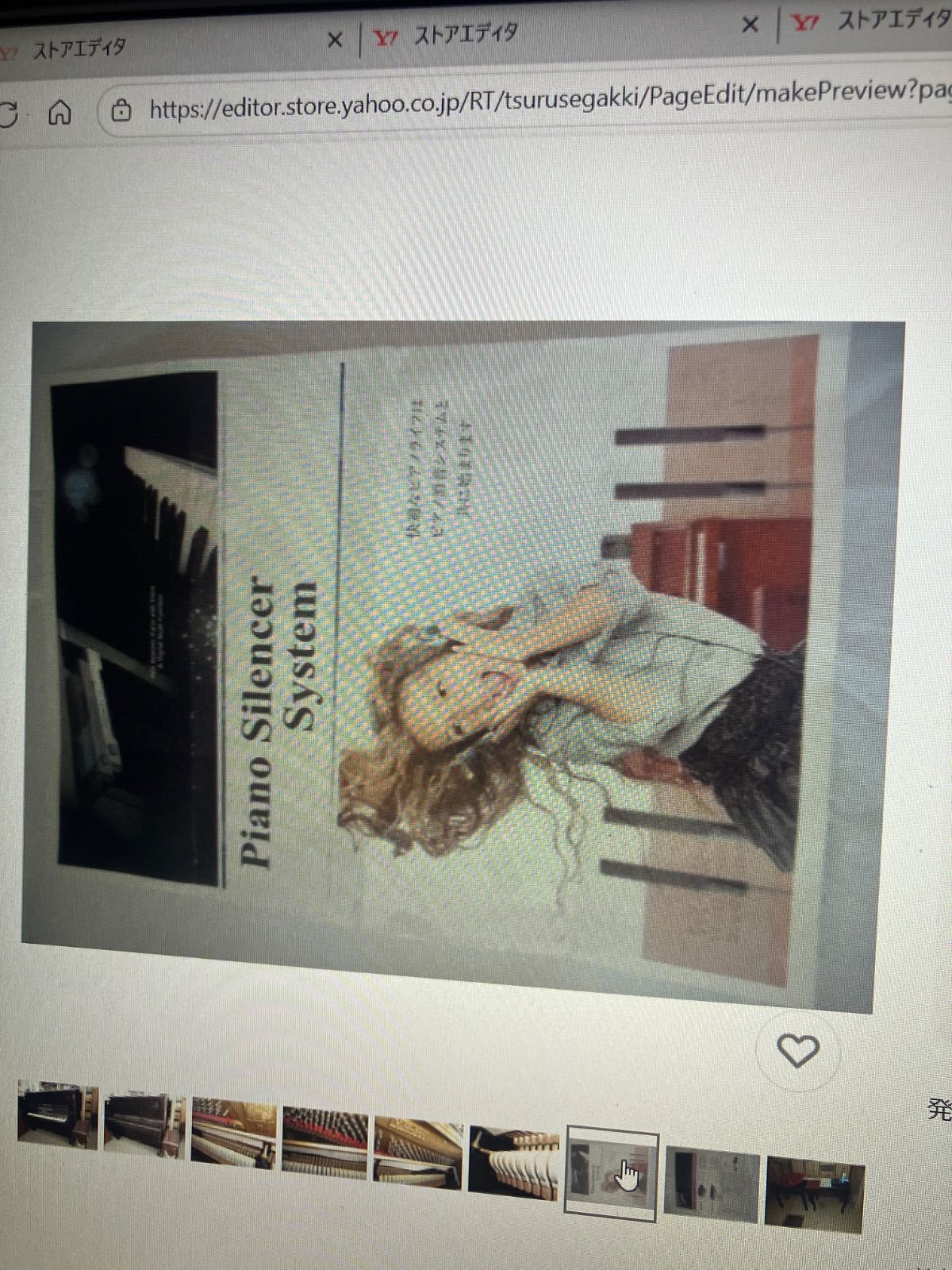Image resolution: width=952 pixels, height=1270 pixels.
Task: Add this piano listing to favorites with the heart
Action: (x=797, y=1051)
